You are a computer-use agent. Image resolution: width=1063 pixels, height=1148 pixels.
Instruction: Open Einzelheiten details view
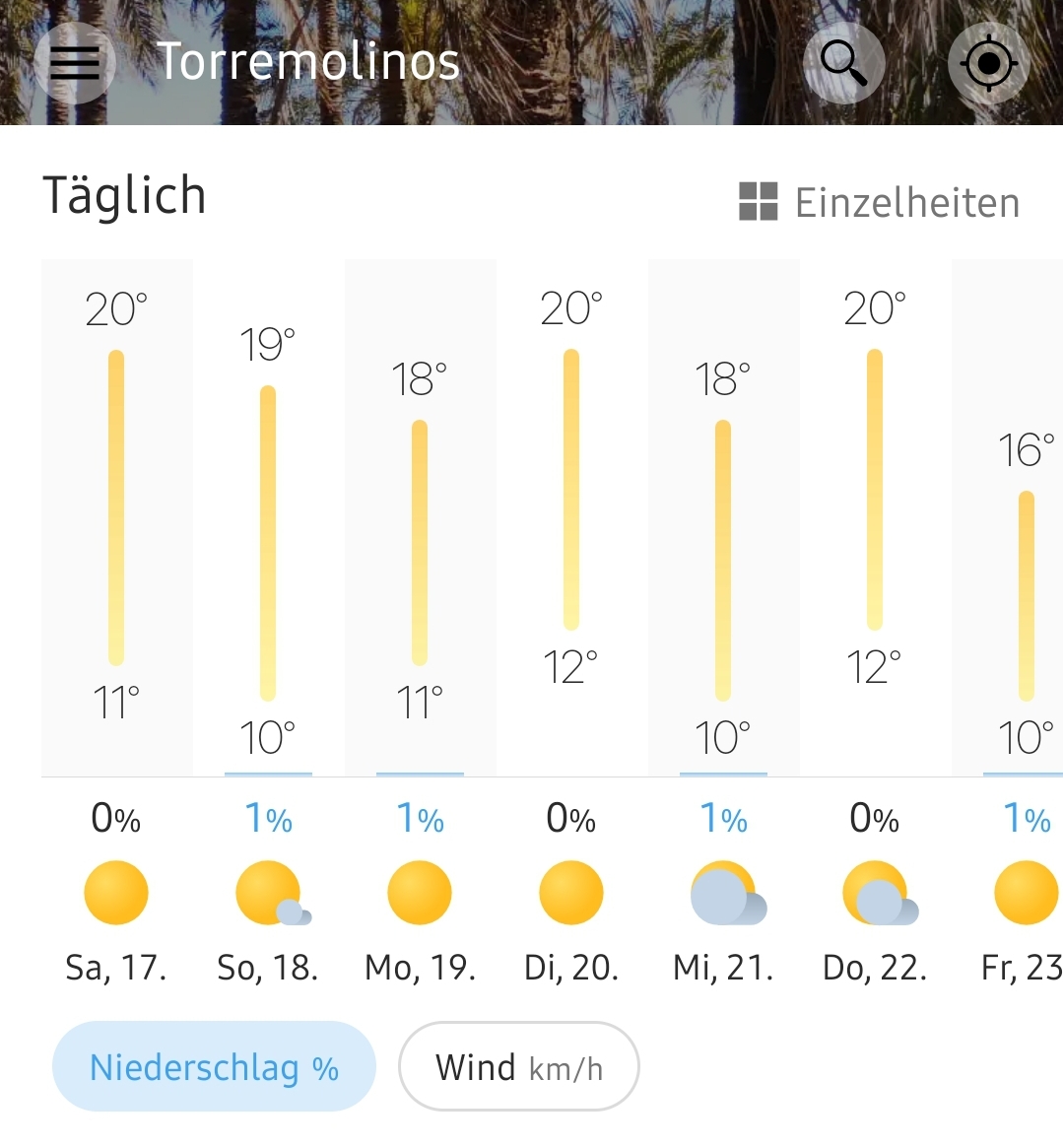click(x=880, y=202)
